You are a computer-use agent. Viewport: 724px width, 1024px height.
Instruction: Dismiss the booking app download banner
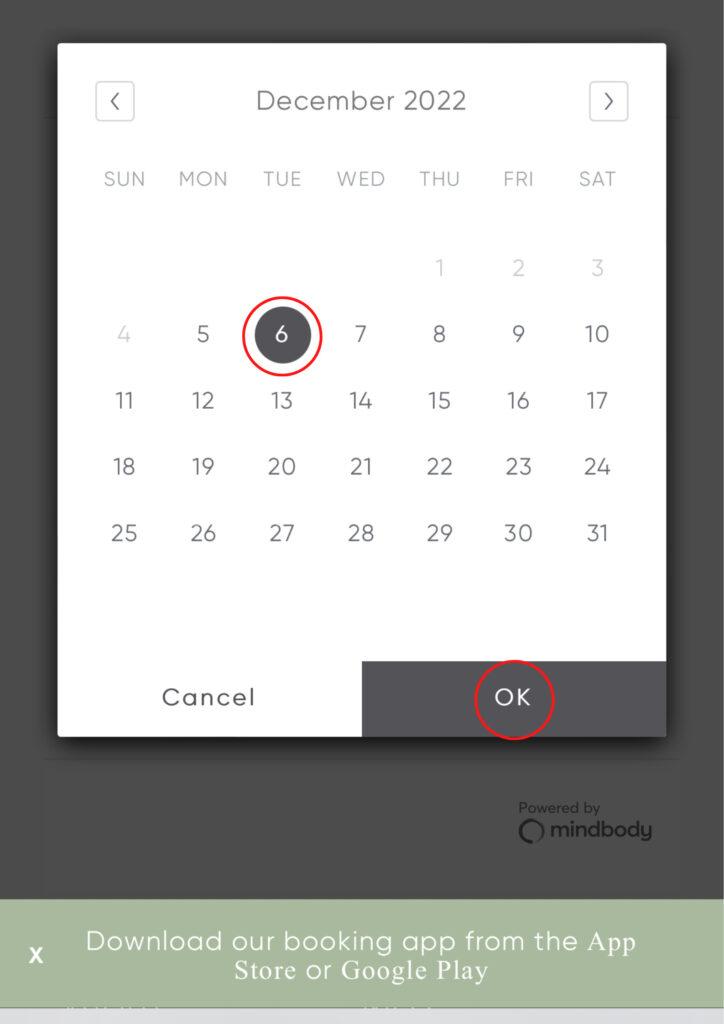(36, 955)
